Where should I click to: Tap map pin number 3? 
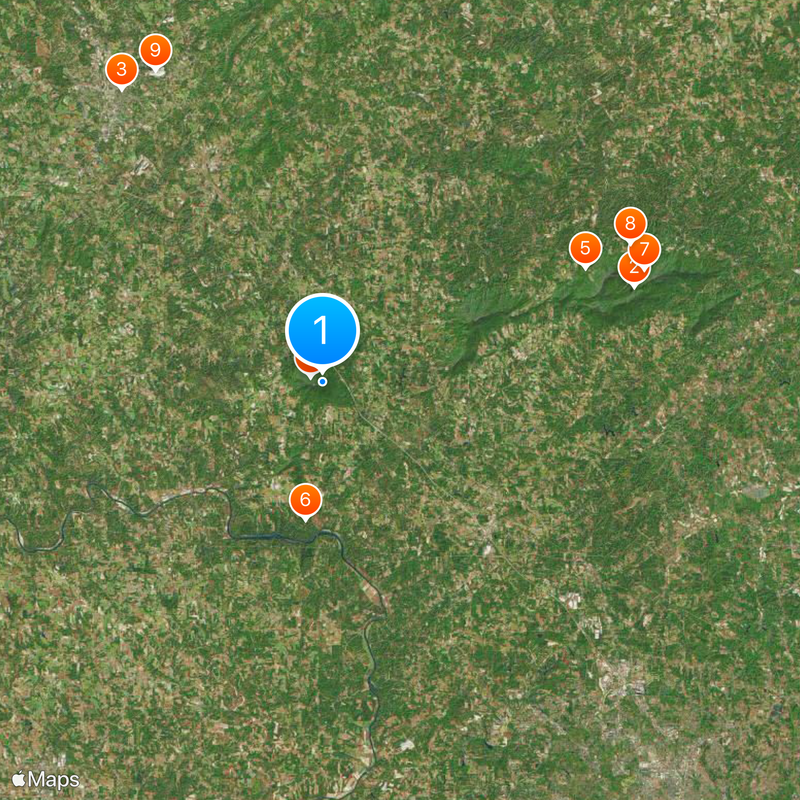[121, 69]
